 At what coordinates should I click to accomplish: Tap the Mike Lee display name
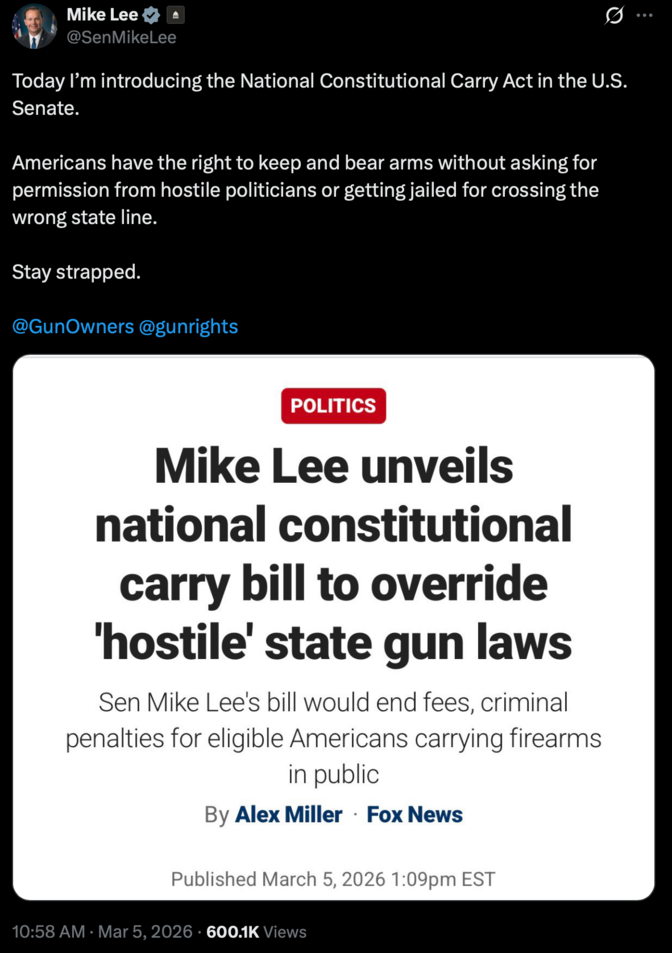click(x=102, y=15)
